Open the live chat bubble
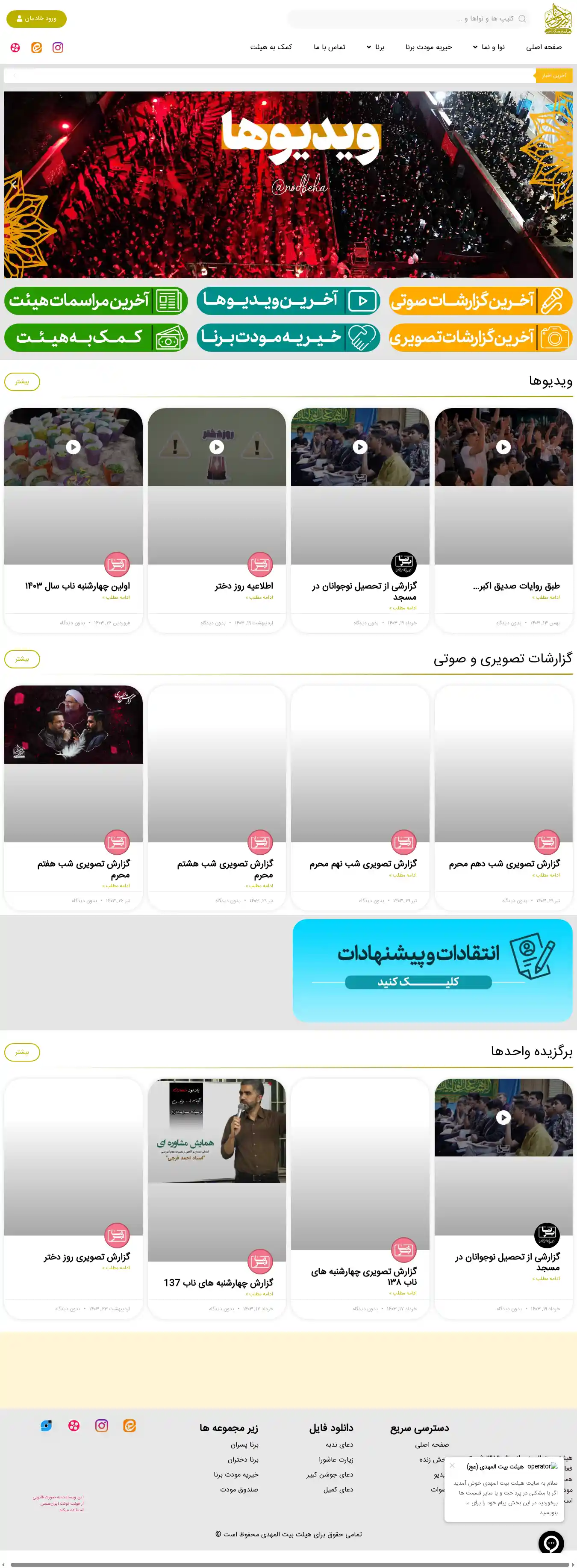This screenshot has height=1568, width=577. pyautogui.click(x=551, y=1542)
